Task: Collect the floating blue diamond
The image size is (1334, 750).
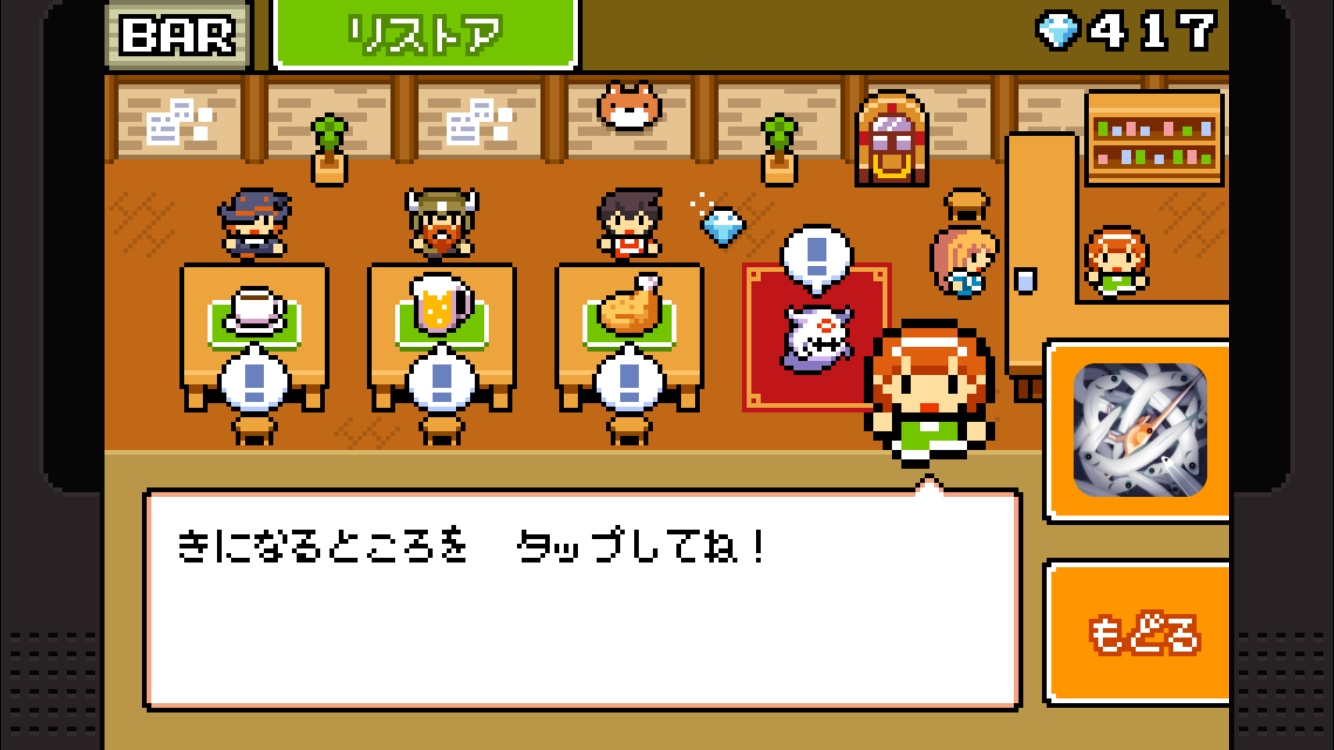Action: (x=722, y=225)
